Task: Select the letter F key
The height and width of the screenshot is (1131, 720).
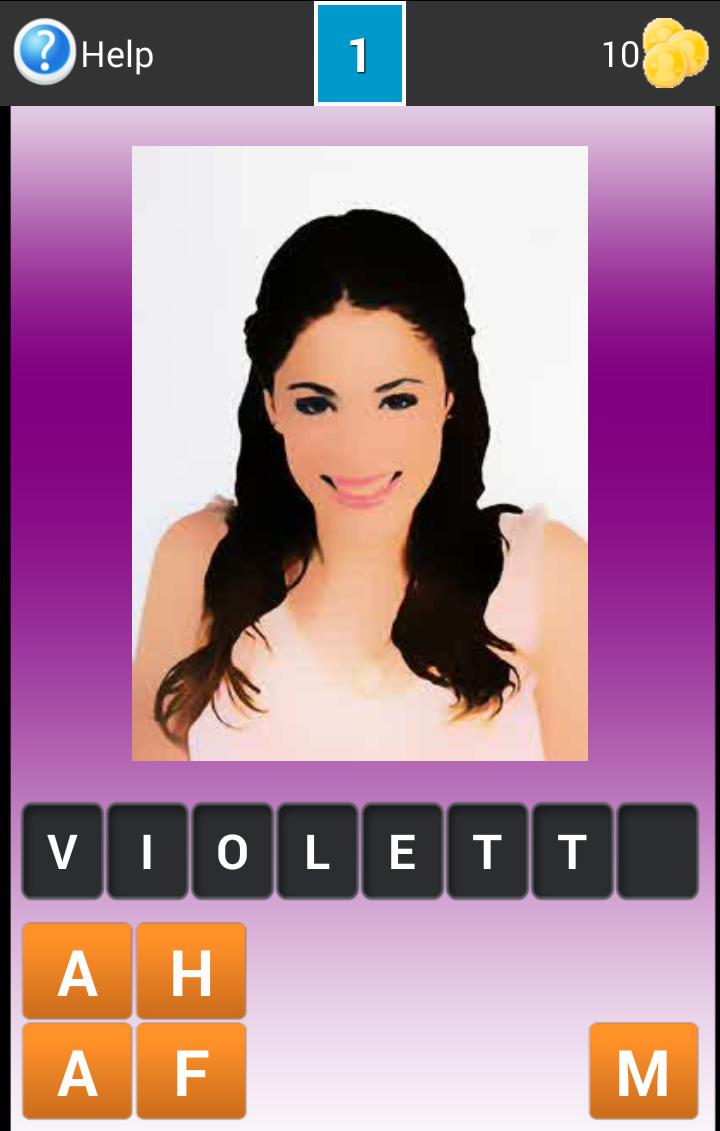Action: (x=190, y=1072)
